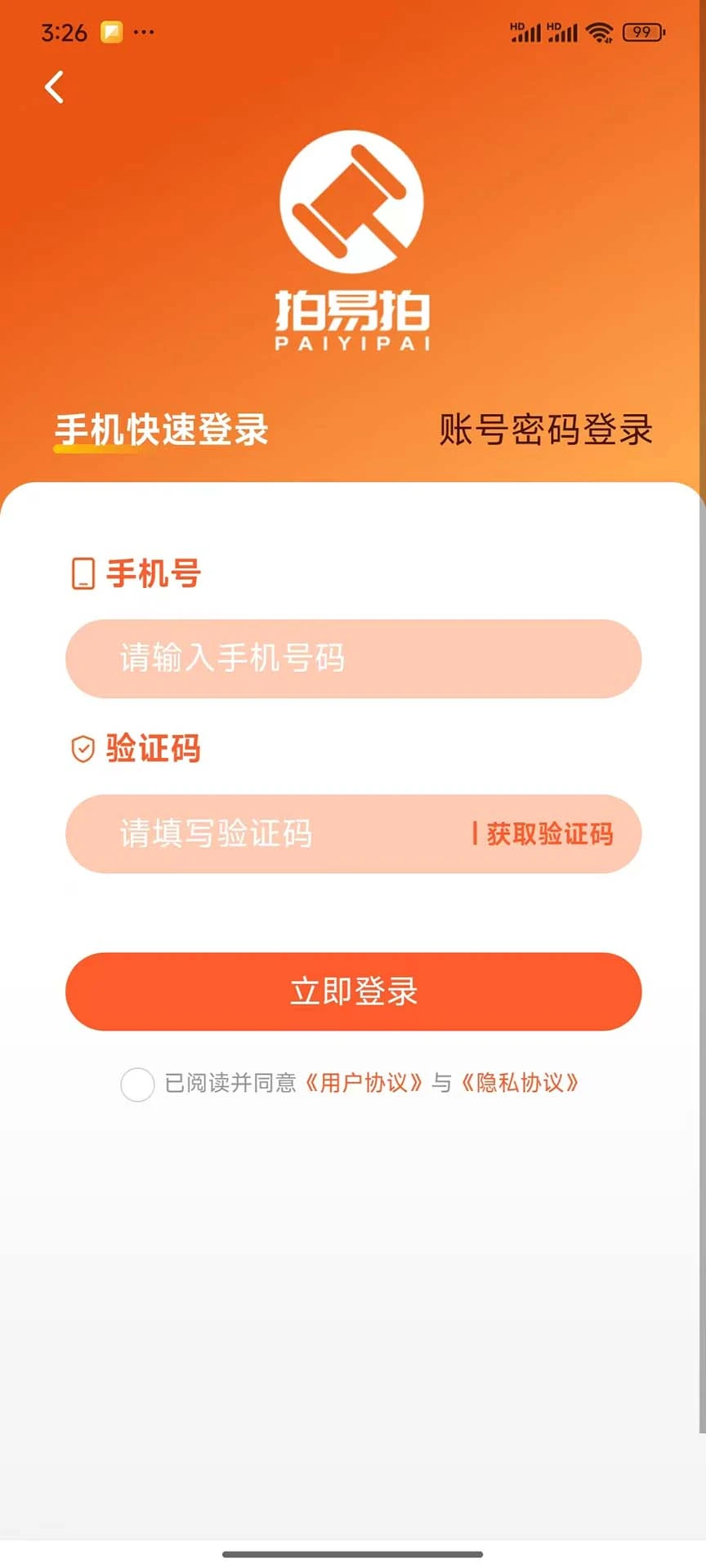The width and height of the screenshot is (706, 1568).
Task: Select the 手机快速登录 tab
Action: click(160, 430)
